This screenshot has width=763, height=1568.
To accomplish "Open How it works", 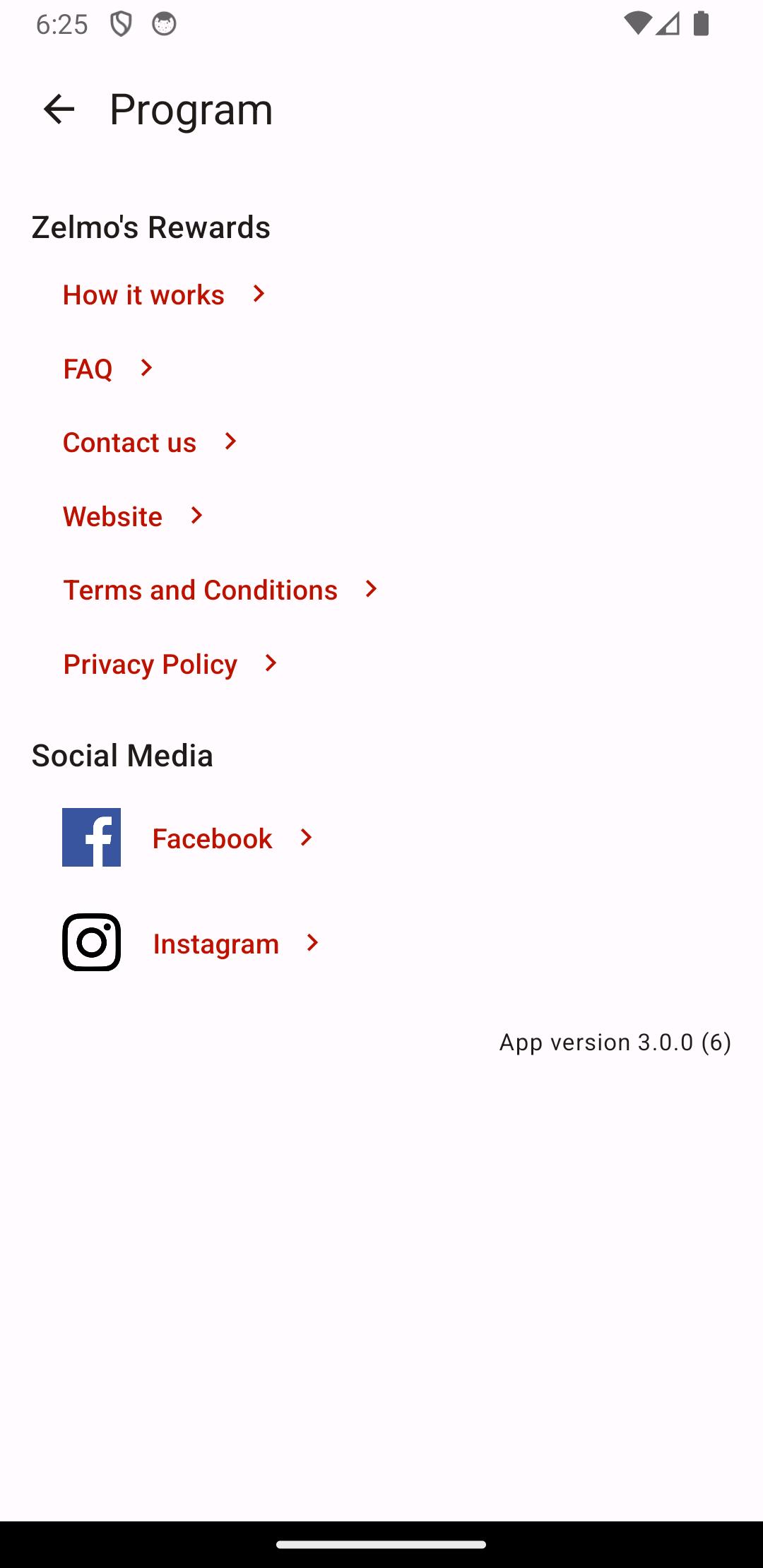I will [165, 295].
